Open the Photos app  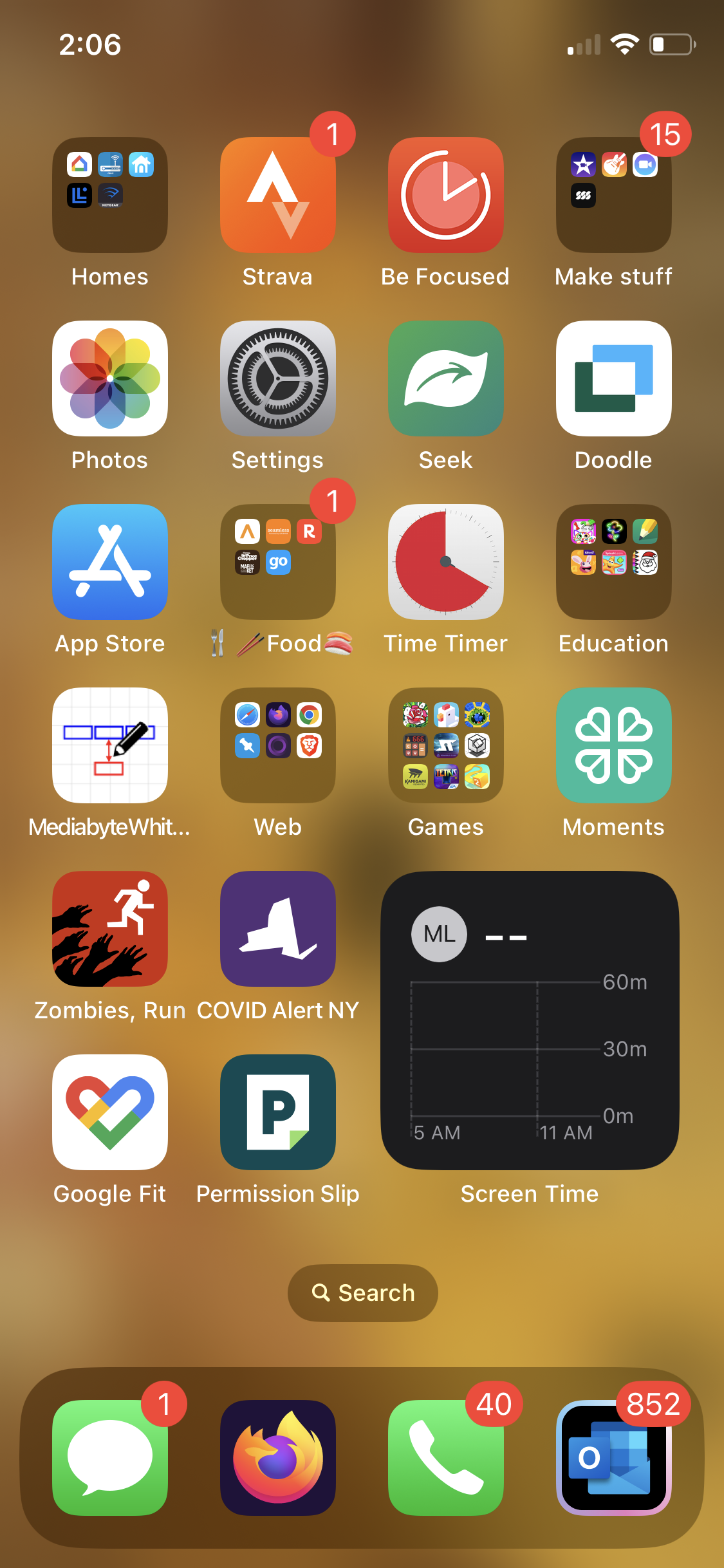[x=110, y=378]
